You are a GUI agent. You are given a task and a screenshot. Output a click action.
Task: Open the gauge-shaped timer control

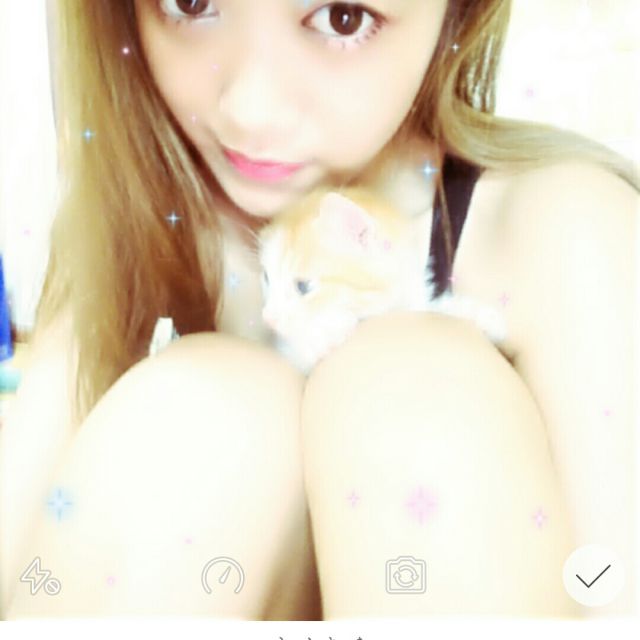pos(222,576)
